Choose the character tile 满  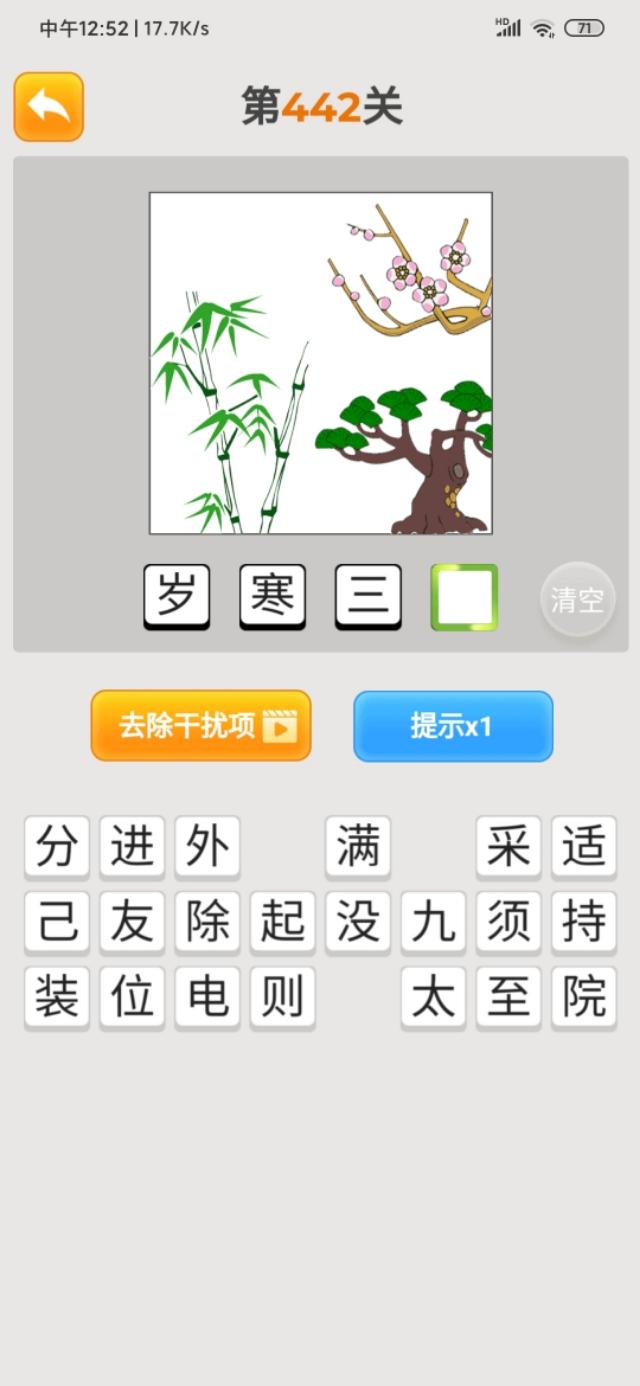pos(358,846)
